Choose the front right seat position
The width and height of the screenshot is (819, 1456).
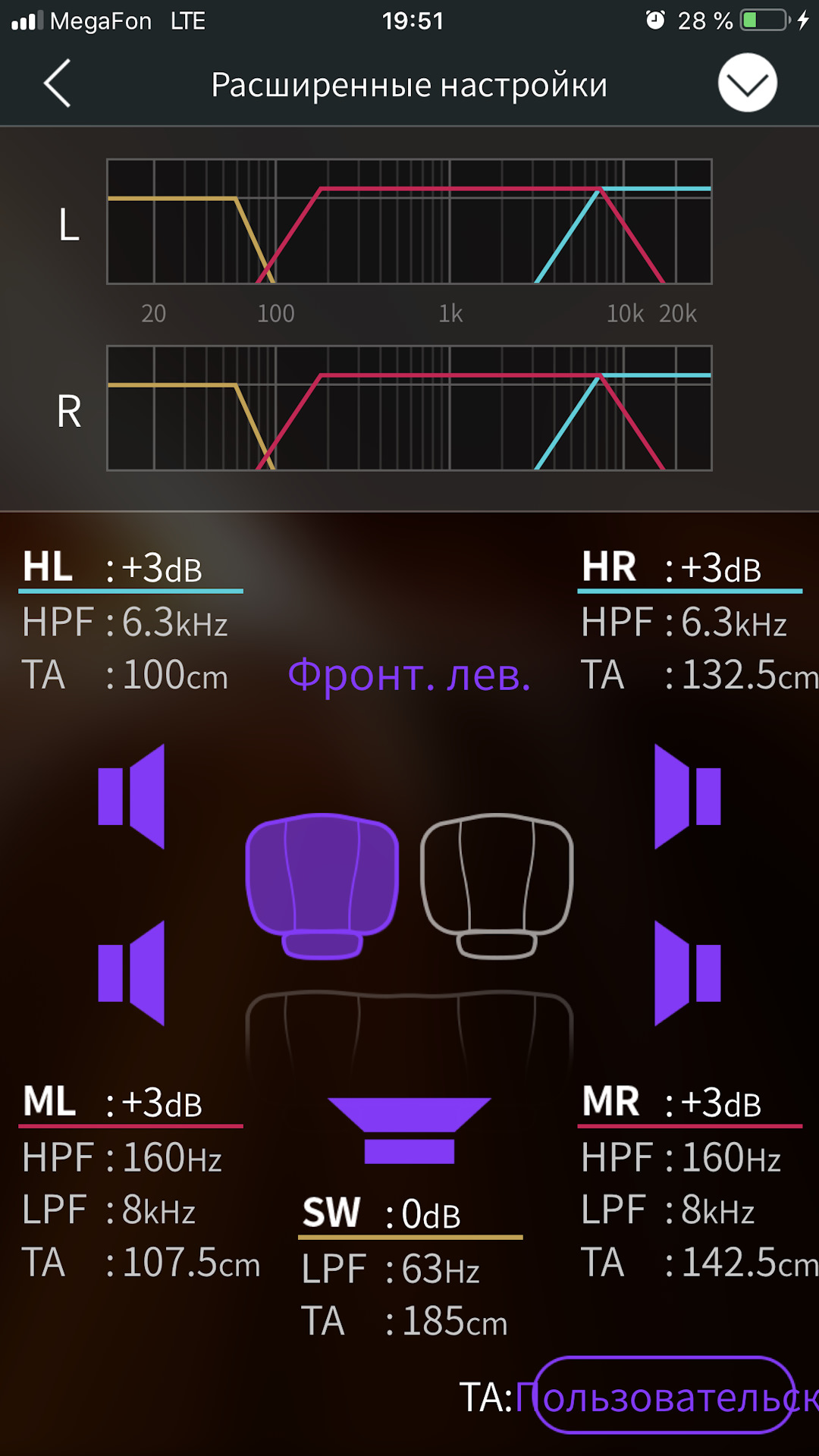click(497, 883)
